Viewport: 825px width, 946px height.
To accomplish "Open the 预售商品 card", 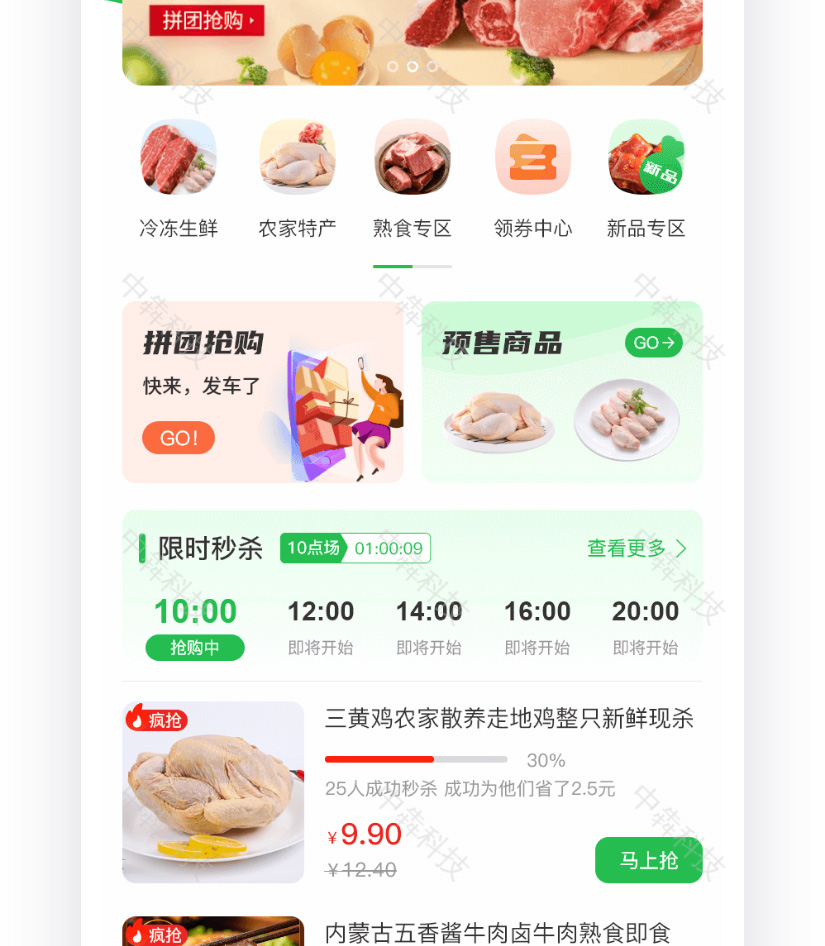I will pyautogui.click(x=561, y=392).
